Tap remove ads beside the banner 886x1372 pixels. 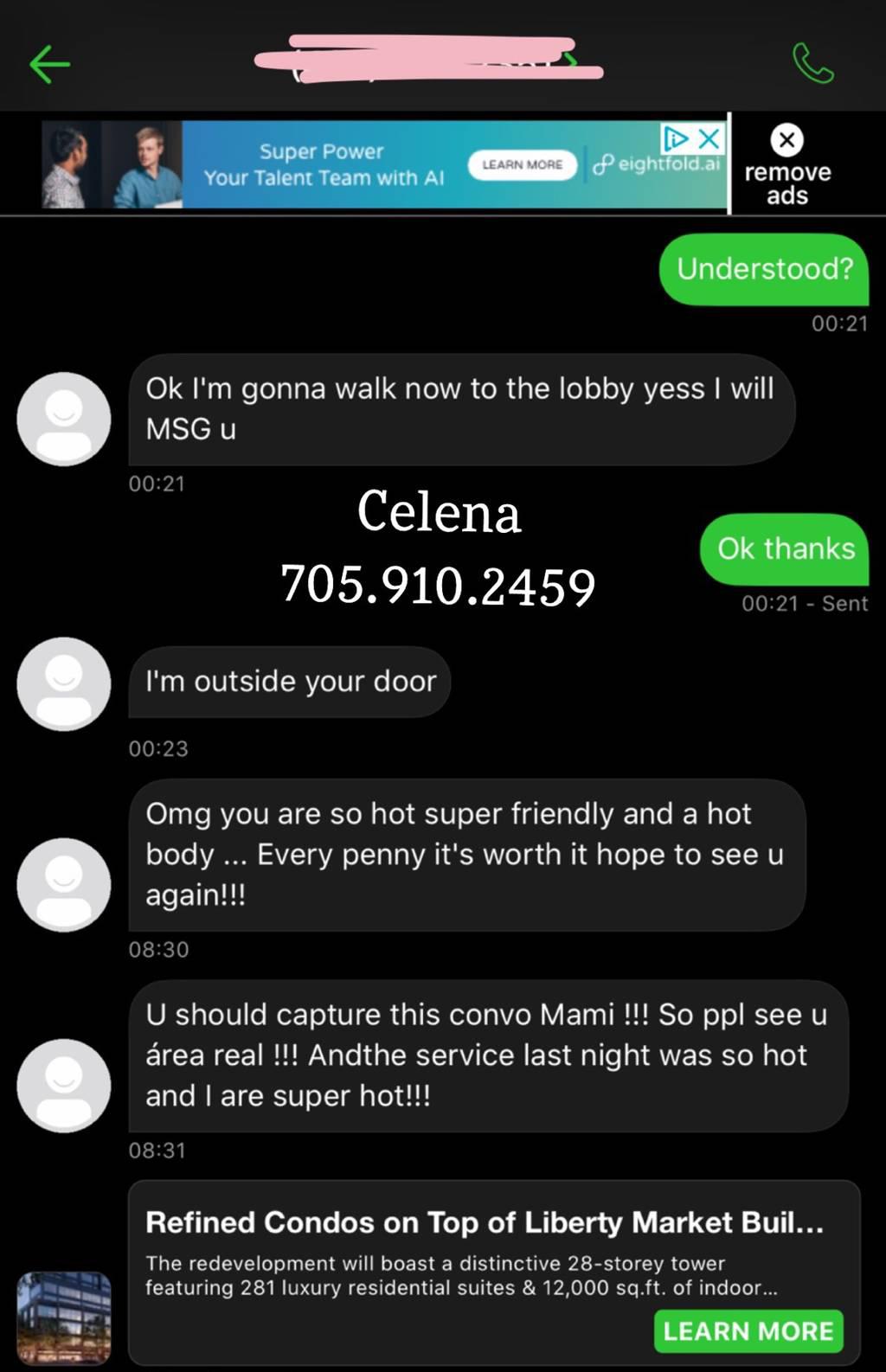tap(786, 164)
